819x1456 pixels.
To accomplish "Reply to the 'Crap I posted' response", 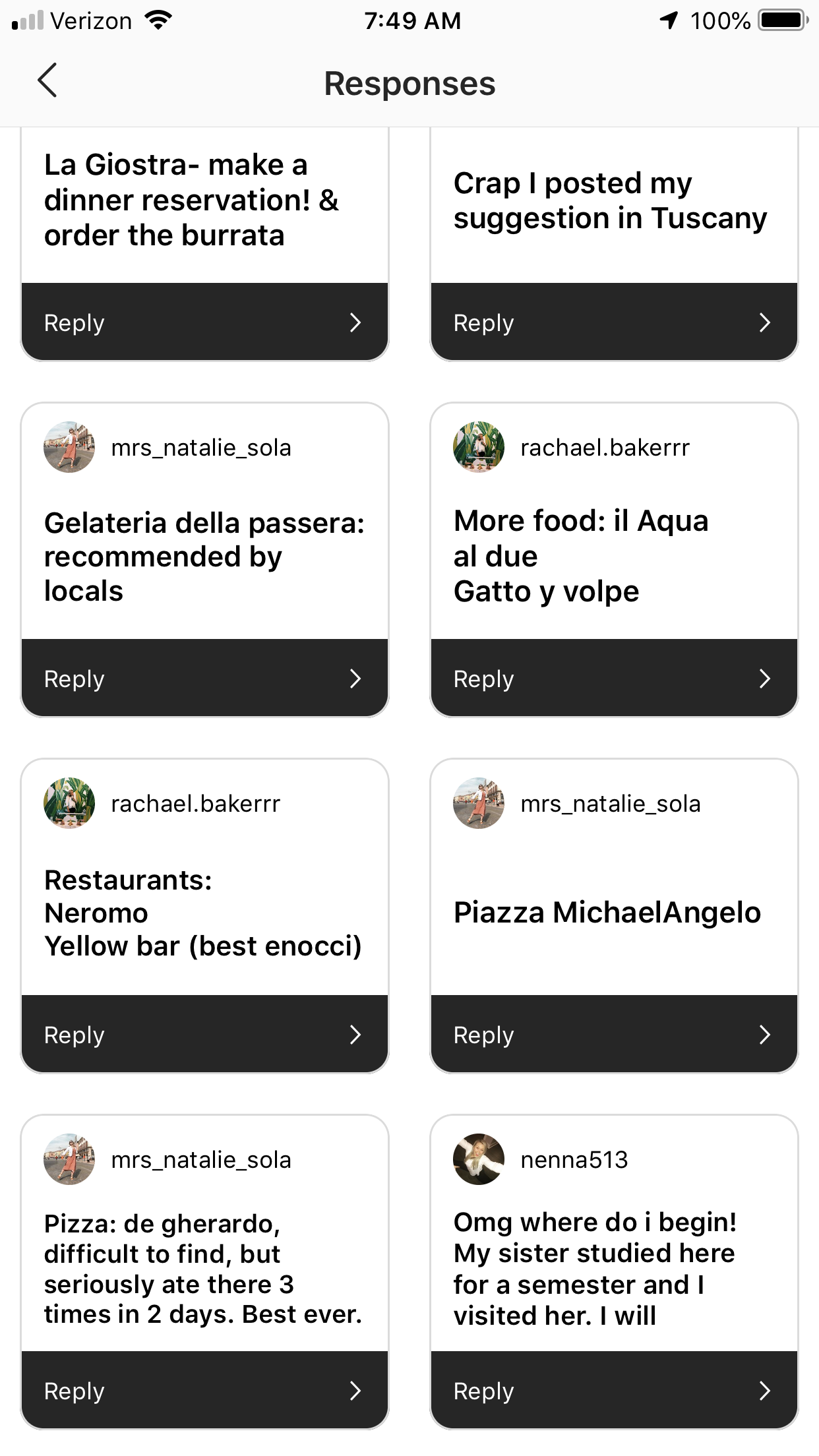I will pos(613,322).
